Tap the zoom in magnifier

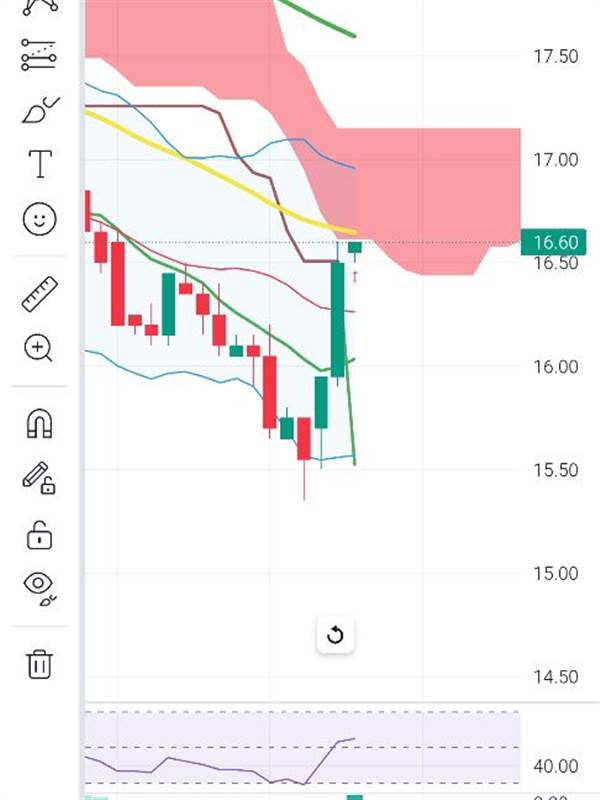[39, 348]
